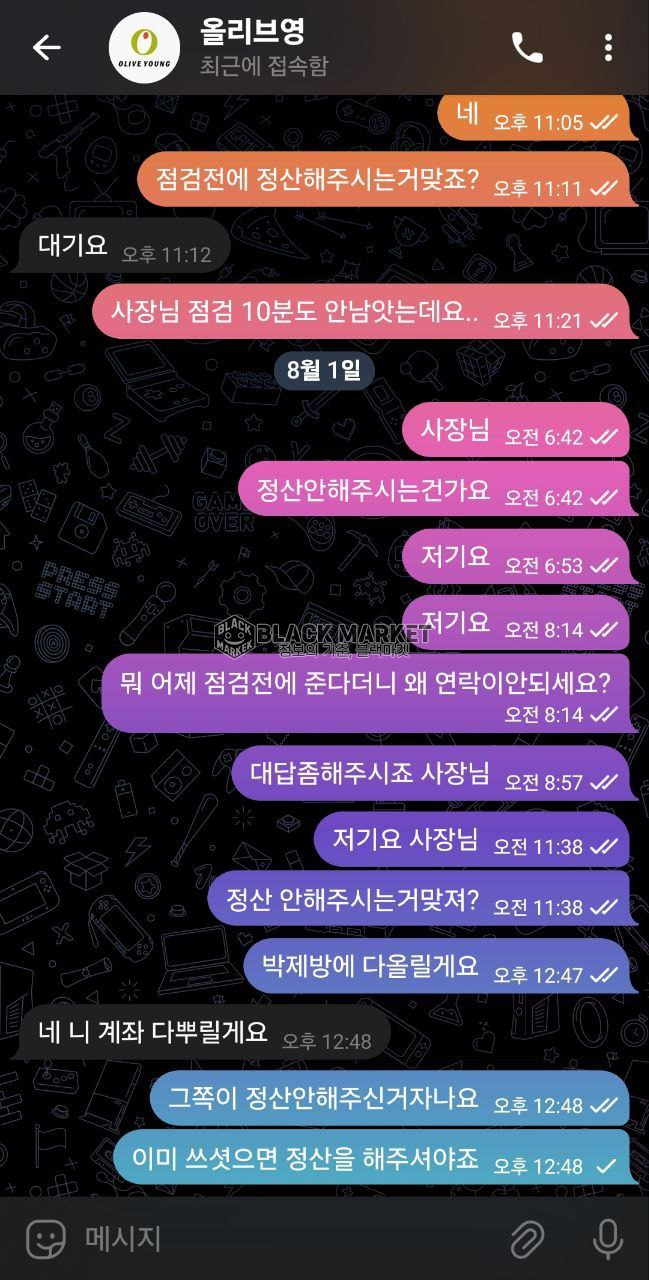The image size is (649, 1280).
Task: Tap the microphone to record voice
Action: (x=607, y=1239)
